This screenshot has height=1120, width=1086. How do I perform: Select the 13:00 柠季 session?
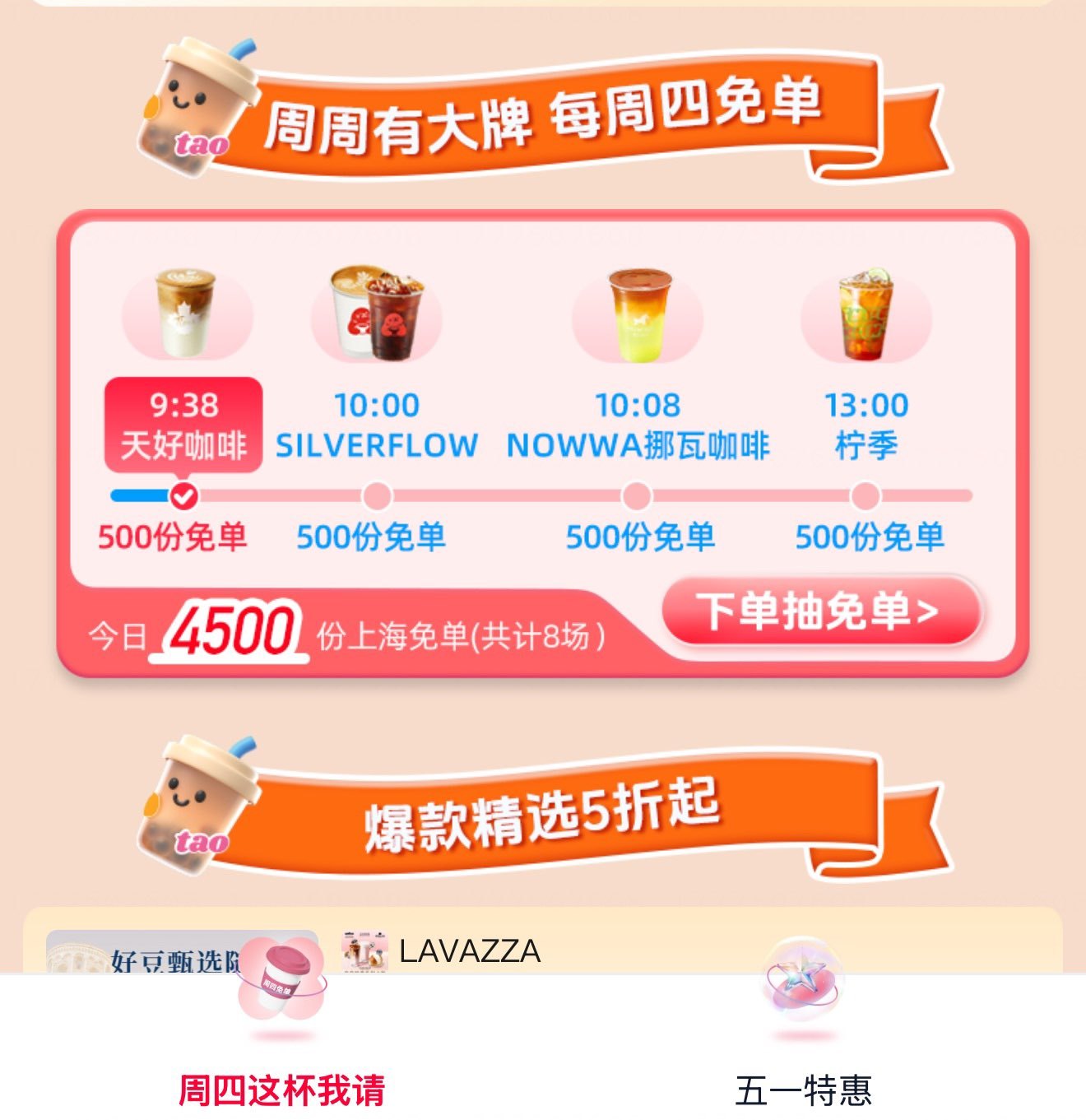(x=866, y=425)
